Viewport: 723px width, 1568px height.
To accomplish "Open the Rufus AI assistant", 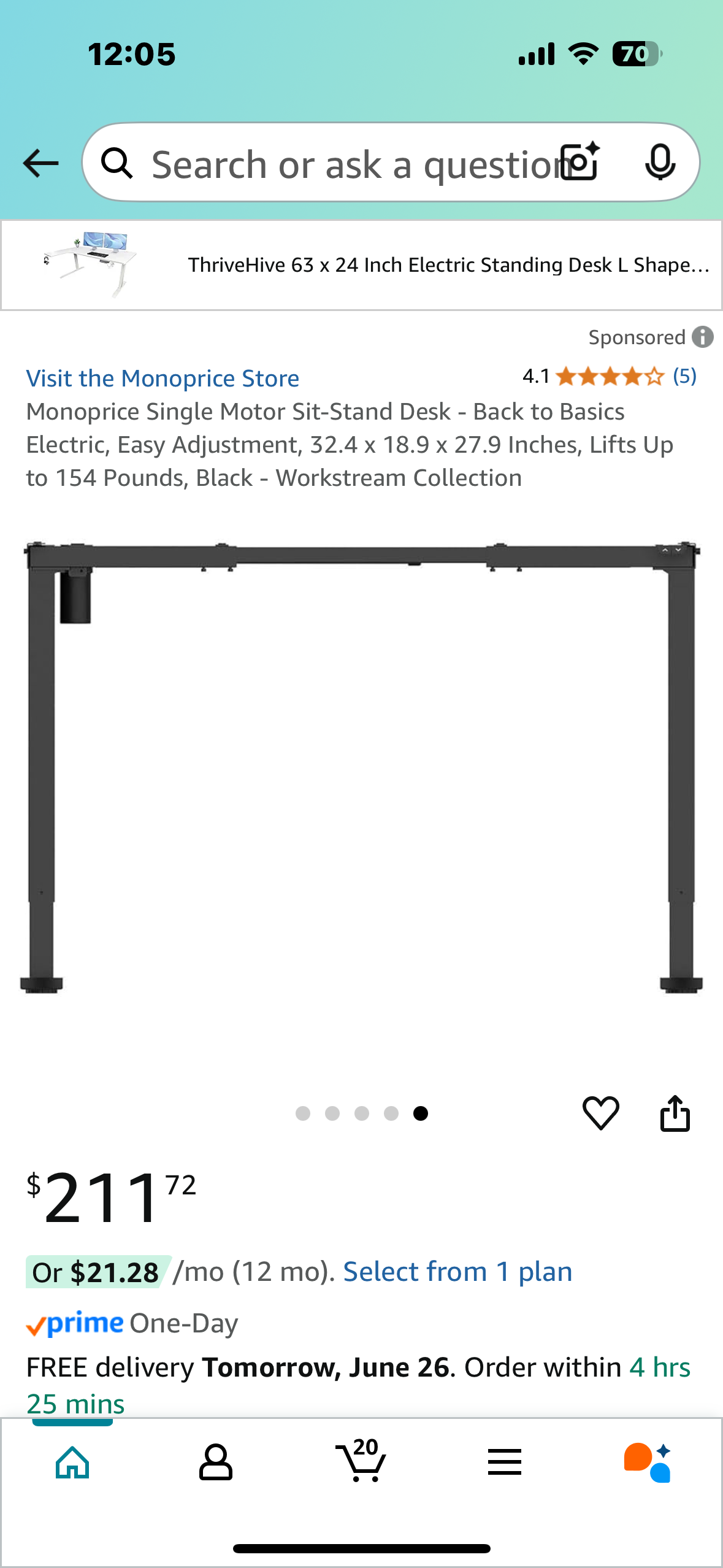I will (x=648, y=1462).
